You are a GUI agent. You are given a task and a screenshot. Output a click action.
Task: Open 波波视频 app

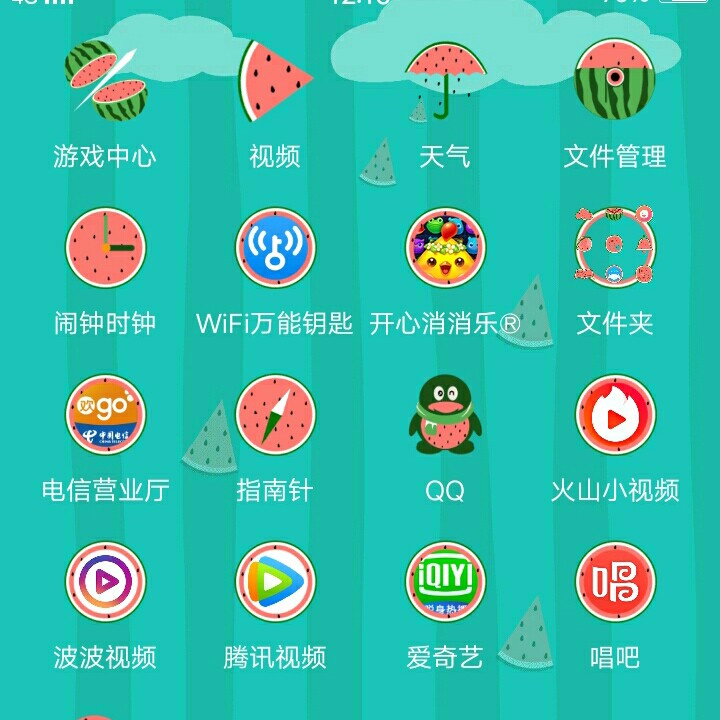tap(105, 582)
